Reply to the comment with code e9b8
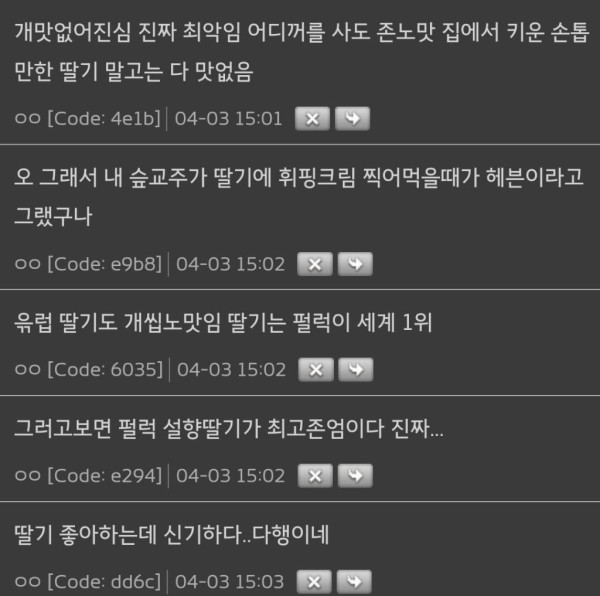 click(x=354, y=264)
